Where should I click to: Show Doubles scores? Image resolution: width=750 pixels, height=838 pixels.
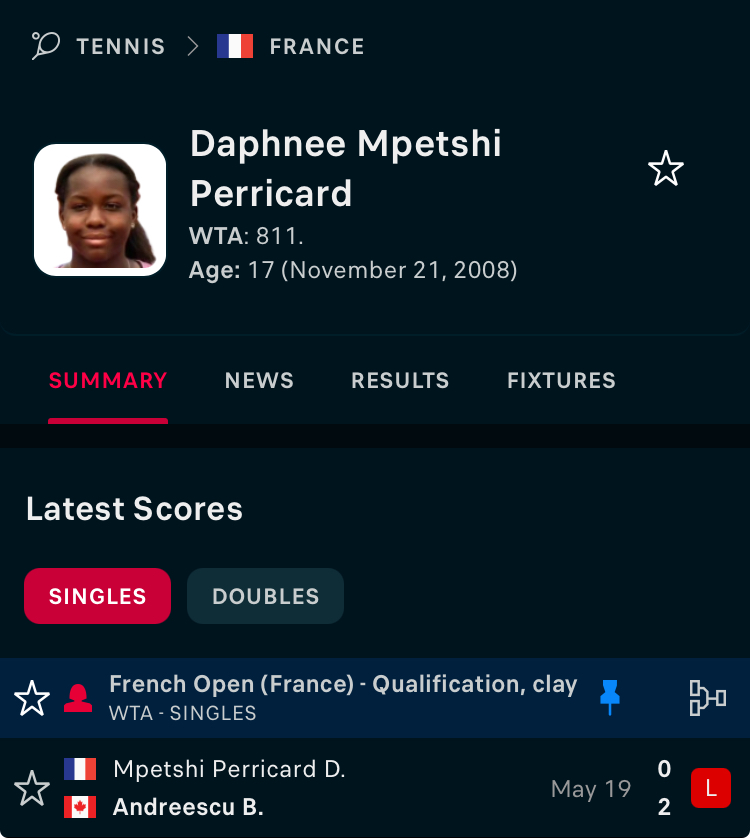tap(266, 596)
